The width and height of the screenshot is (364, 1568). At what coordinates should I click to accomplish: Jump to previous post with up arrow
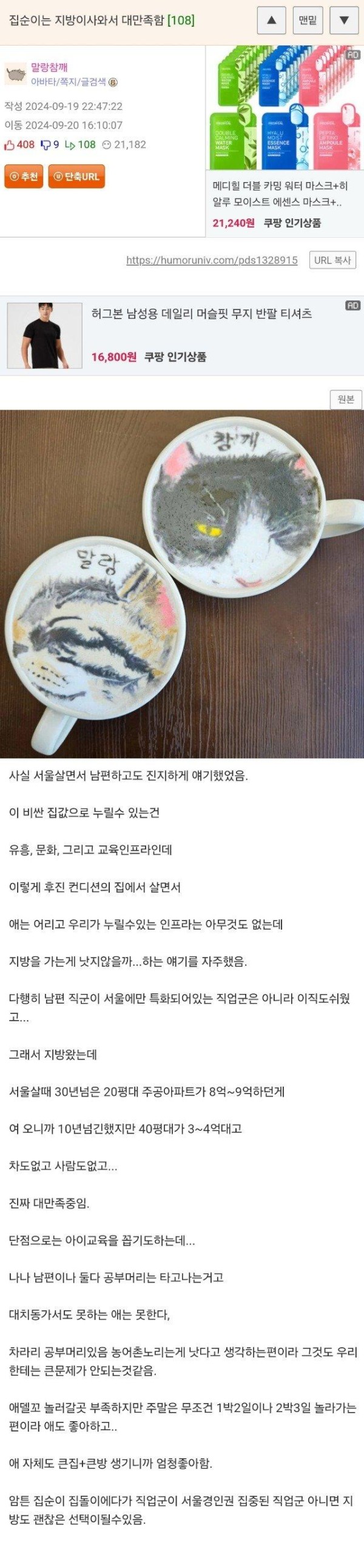click(x=271, y=21)
